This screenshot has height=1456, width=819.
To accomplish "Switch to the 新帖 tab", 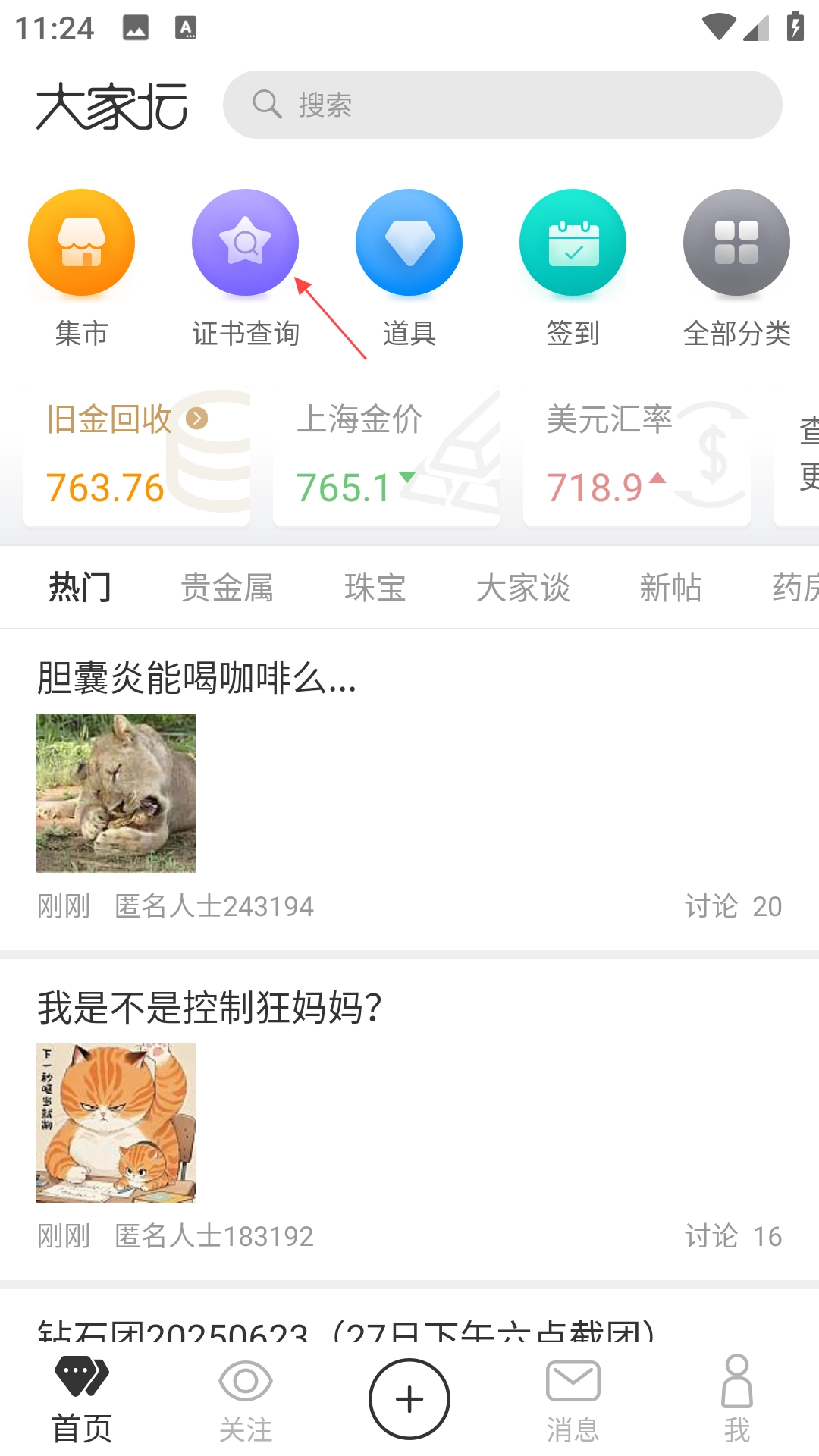I will (x=670, y=588).
